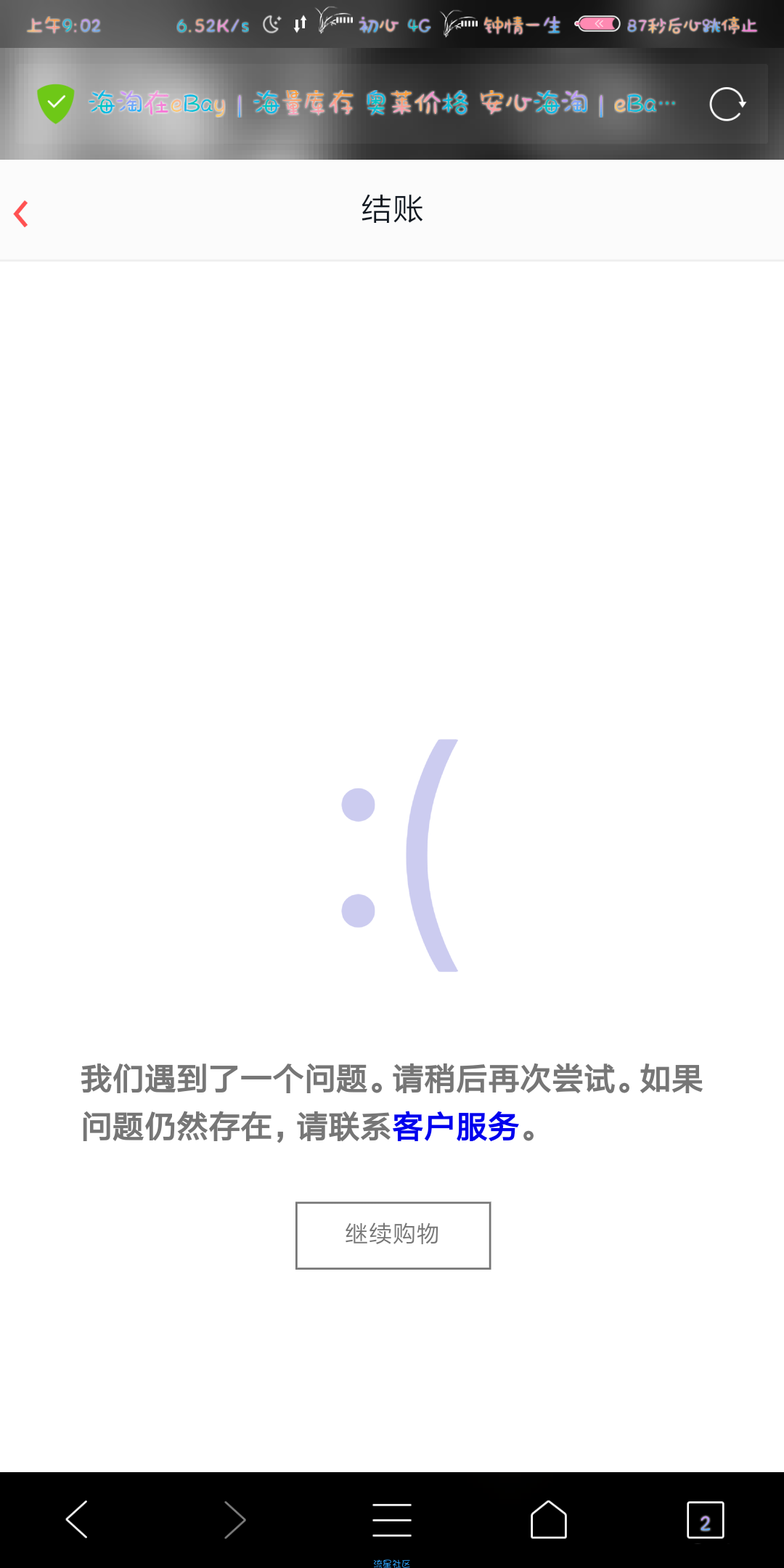The height and width of the screenshot is (1568, 784).
Task: Open the browser menu
Action: tap(392, 1519)
